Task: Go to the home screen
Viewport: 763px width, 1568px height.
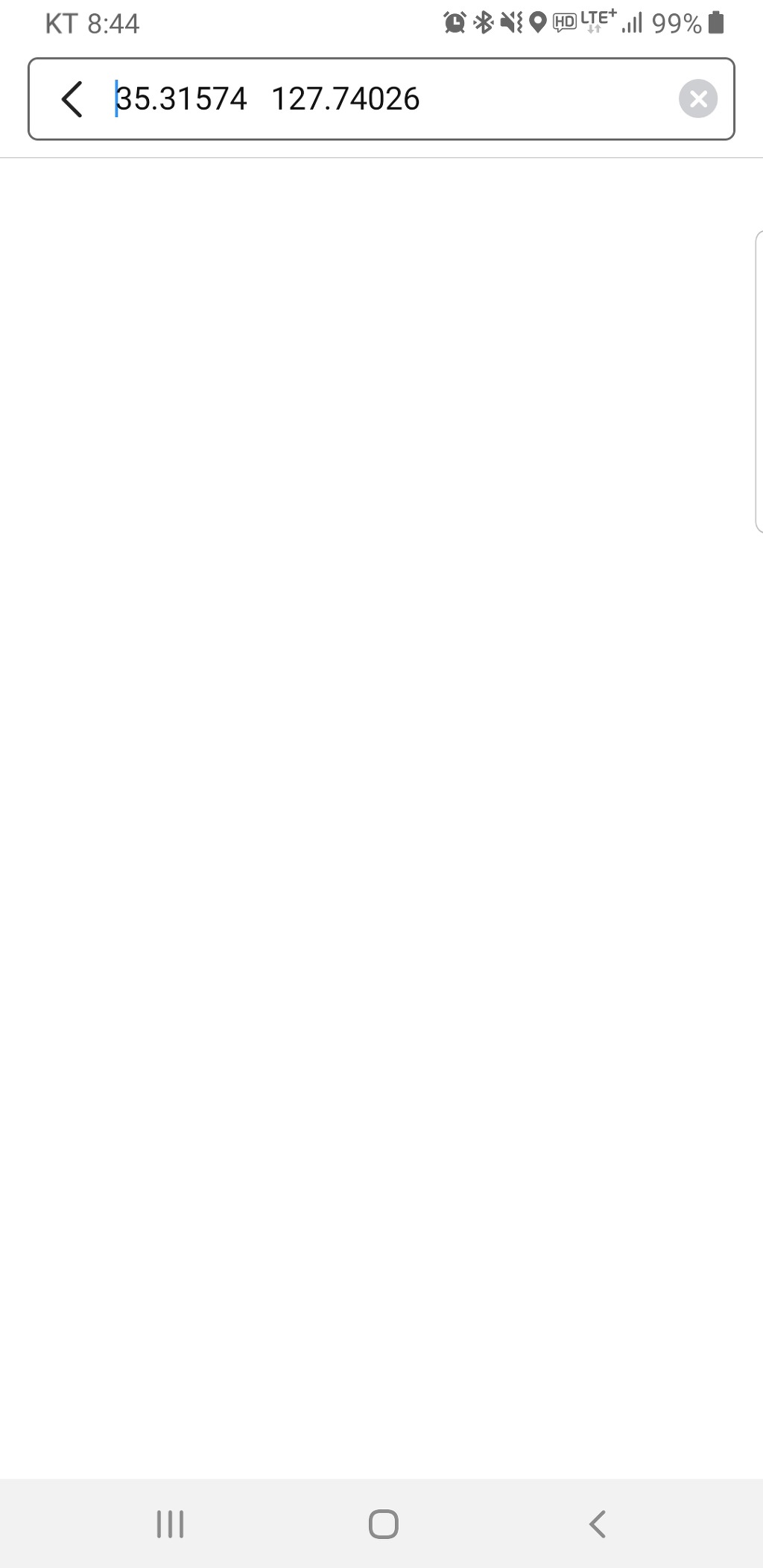Action: coord(383,1524)
